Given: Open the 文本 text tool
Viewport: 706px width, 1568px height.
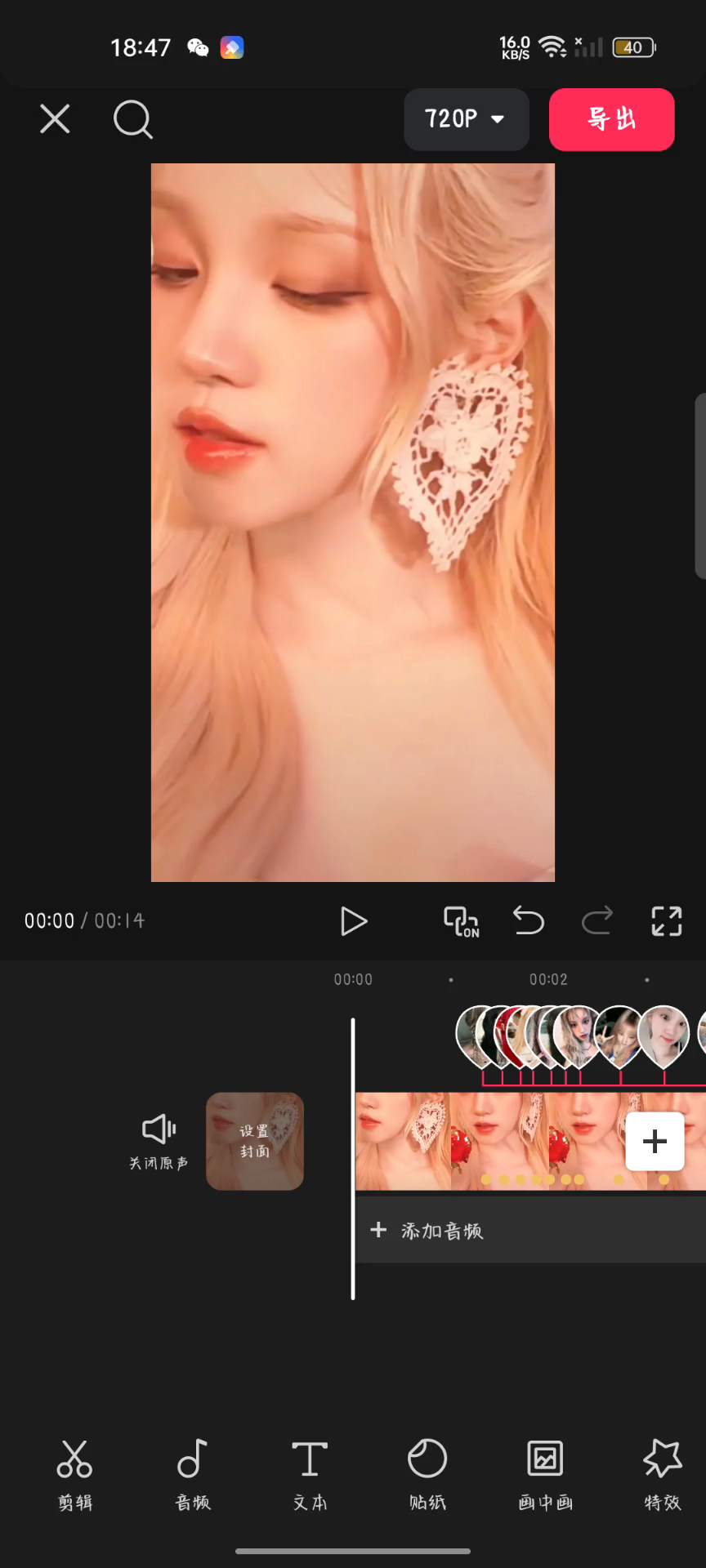Looking at the screenshot, I should [x=310, y=1475].
